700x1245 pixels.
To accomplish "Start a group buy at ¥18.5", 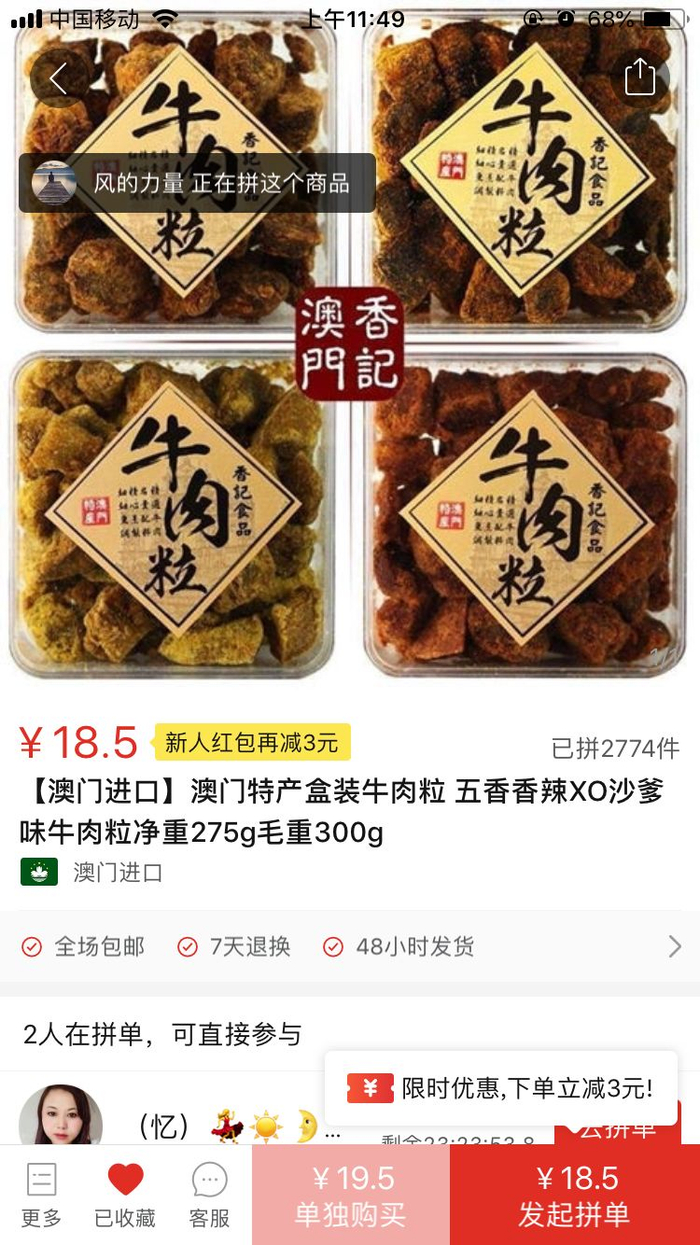I will click(x=575, y=1195).
